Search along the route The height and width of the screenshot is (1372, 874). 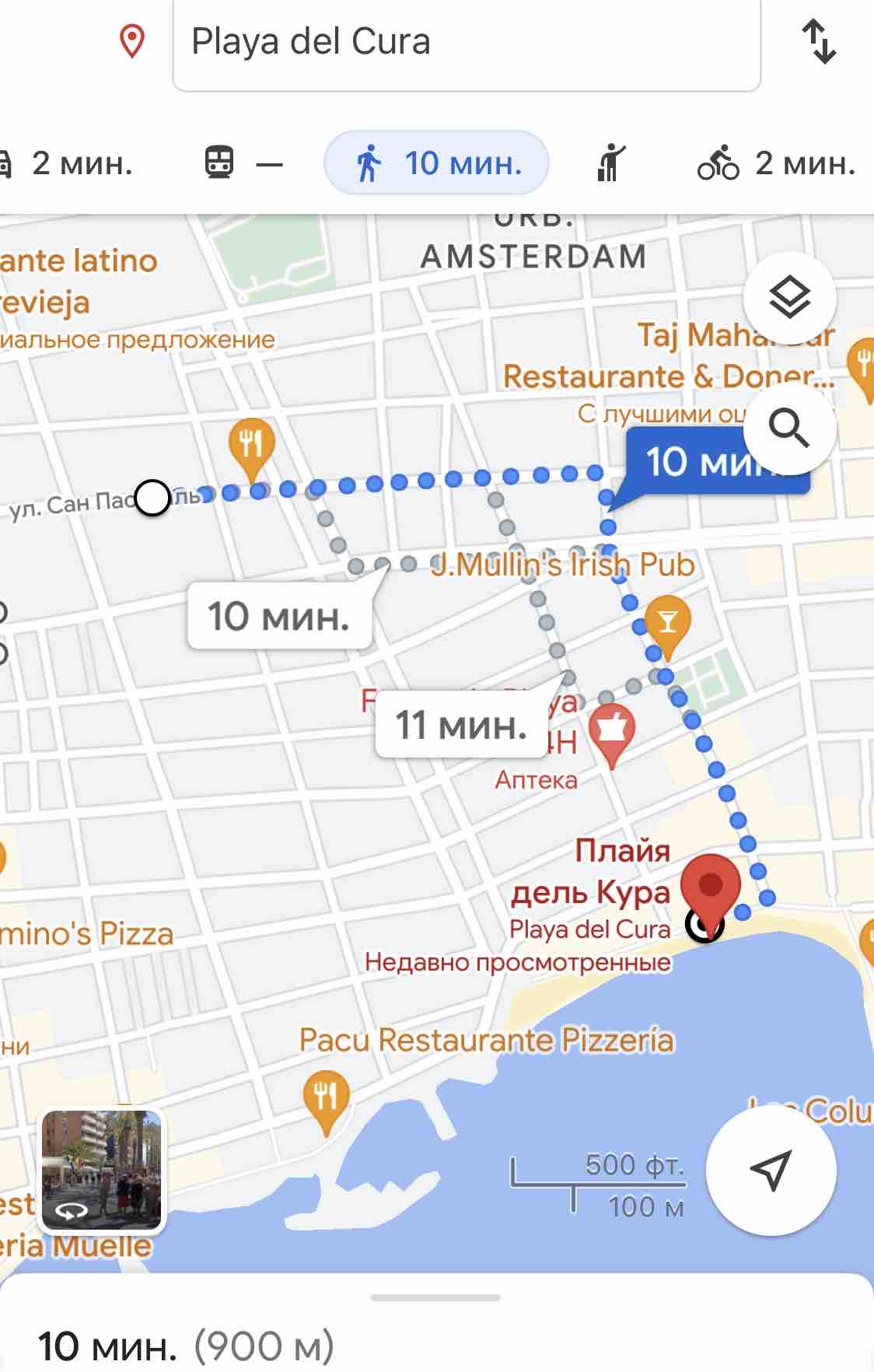click(789, 427)
